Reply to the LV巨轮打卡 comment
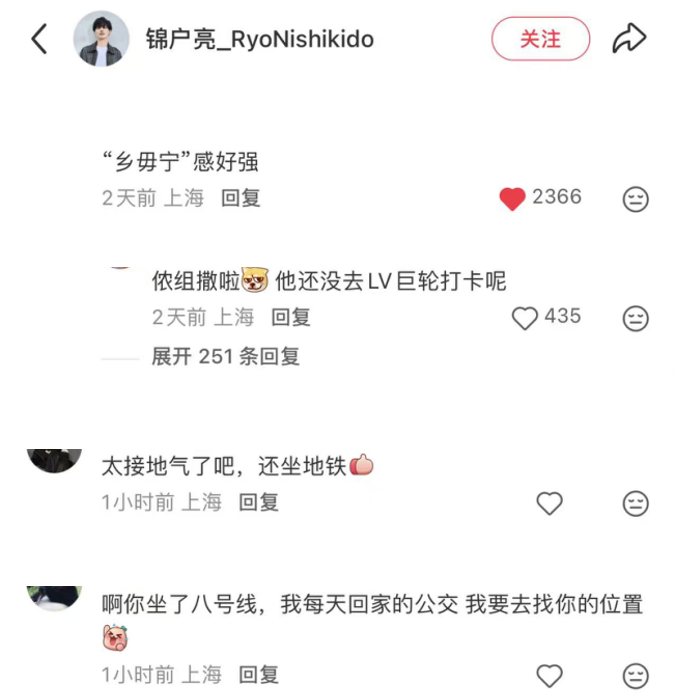Screen dimensions: 682x696 coord(291,317)
